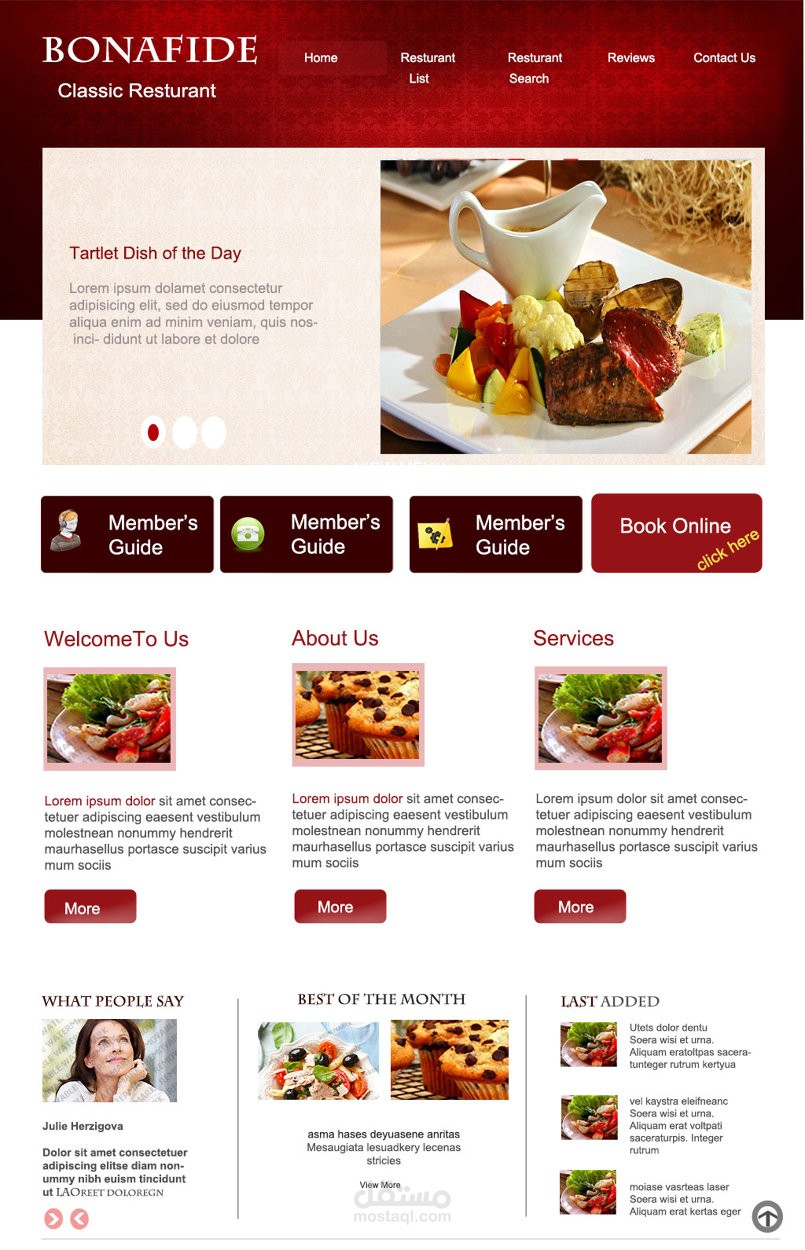Select the second slider dot
805x1250 pixels.
coord(184,432)
